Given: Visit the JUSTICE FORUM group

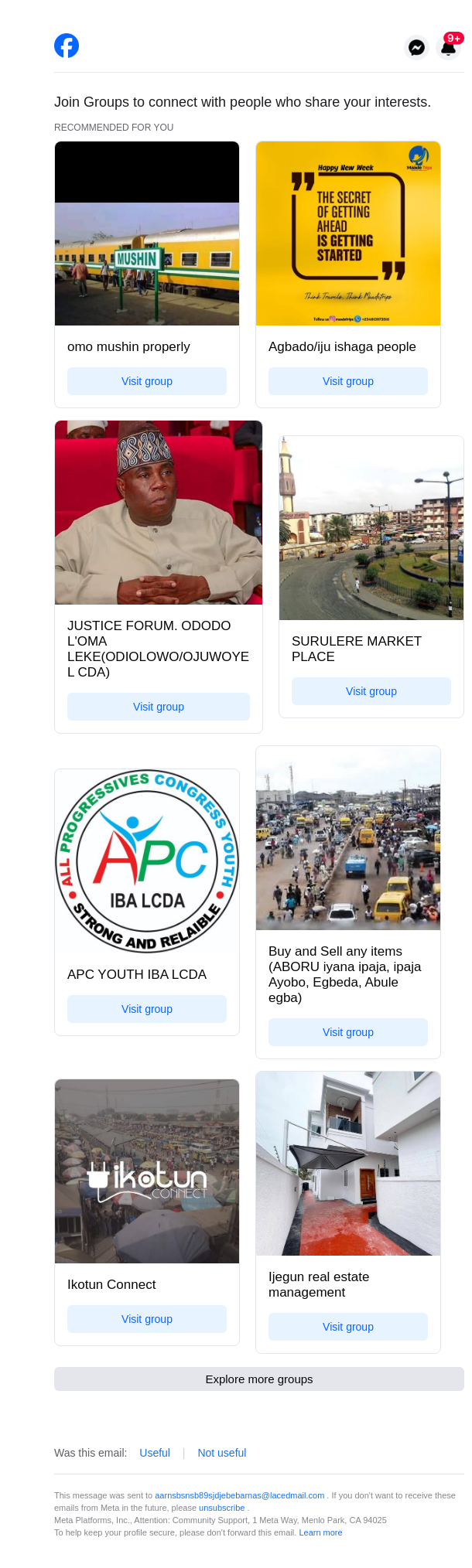Looking at the screenshot, I should coord(159,707).
